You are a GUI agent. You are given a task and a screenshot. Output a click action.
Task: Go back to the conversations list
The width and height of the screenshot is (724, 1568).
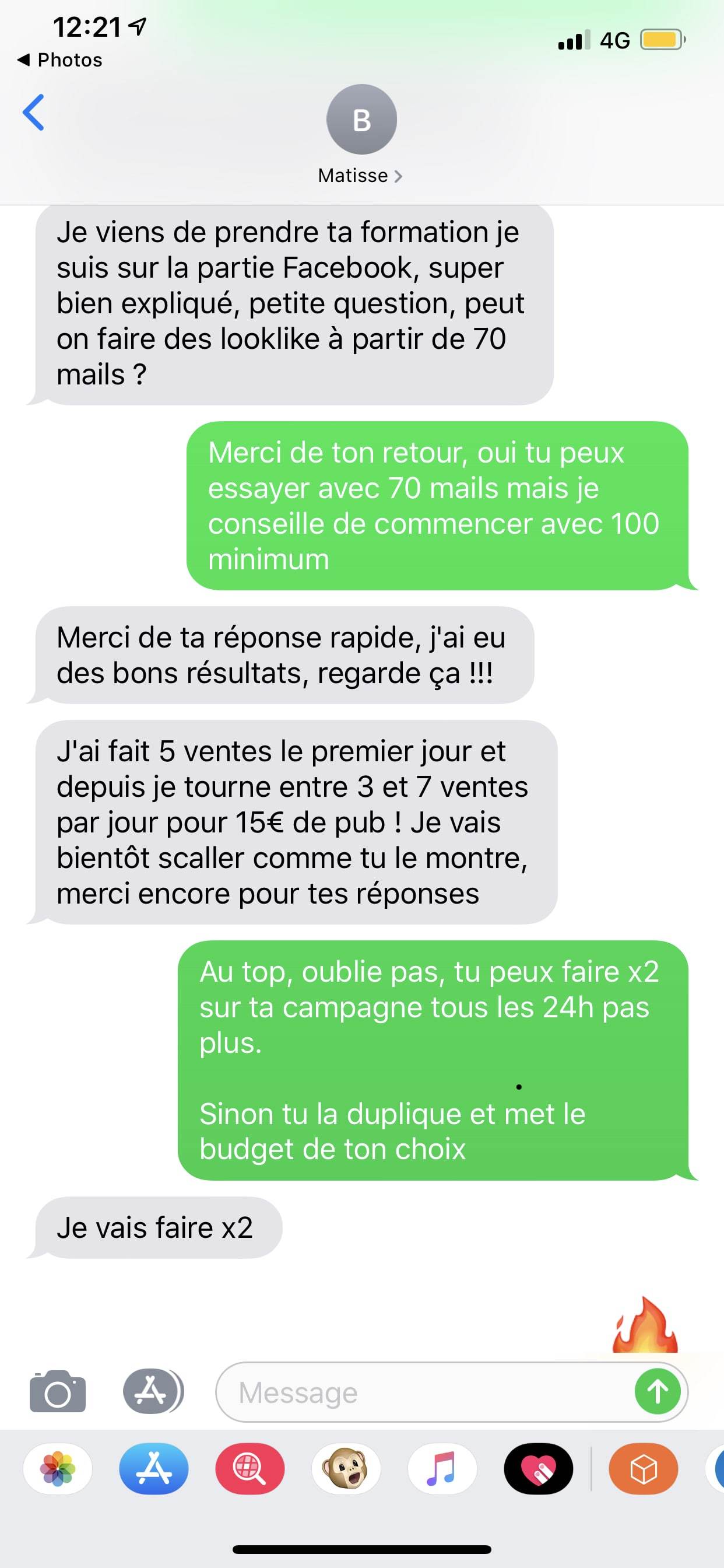(33, 113)
